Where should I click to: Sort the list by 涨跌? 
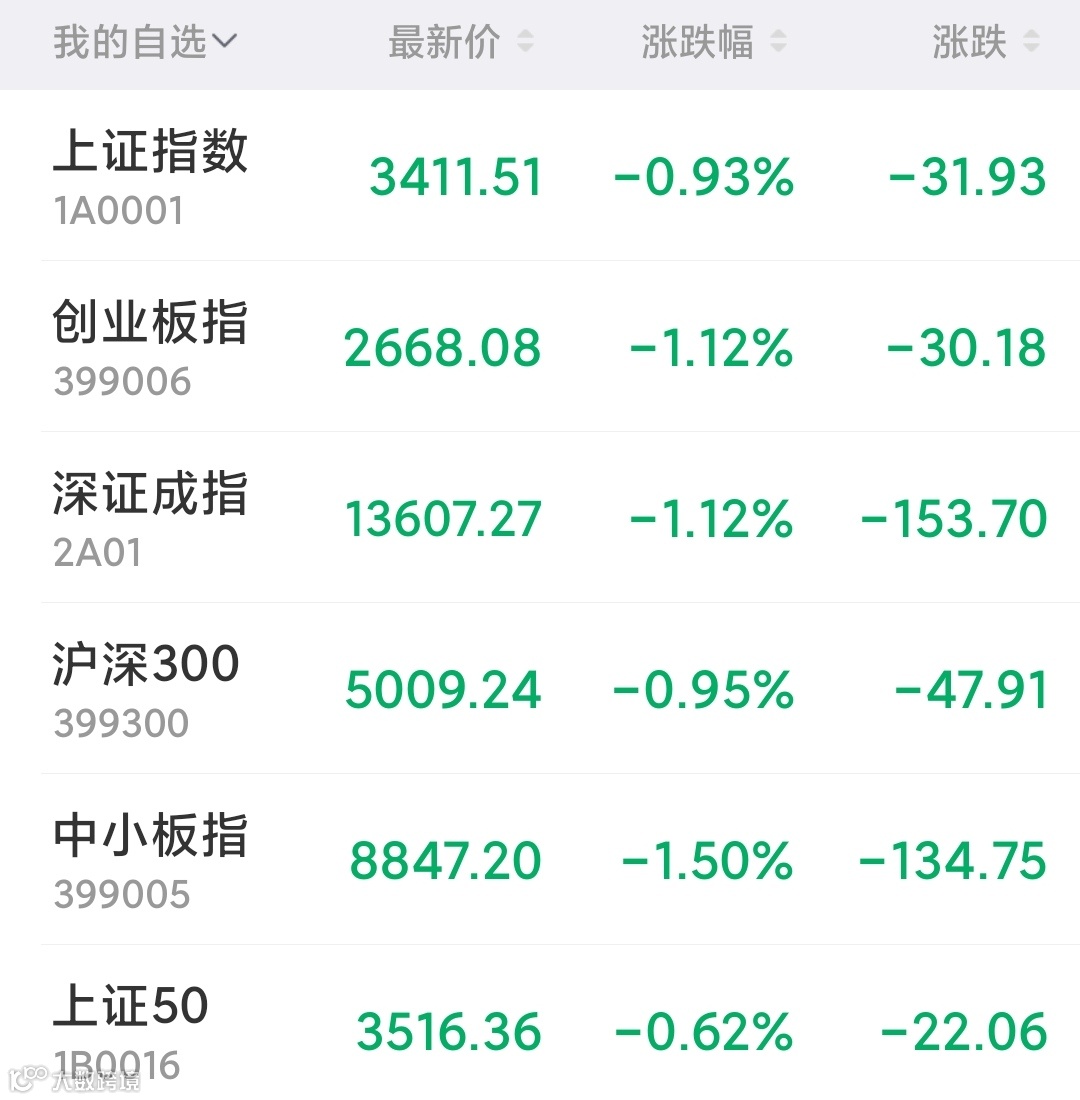pyautogui.click(x=985, y=42)
